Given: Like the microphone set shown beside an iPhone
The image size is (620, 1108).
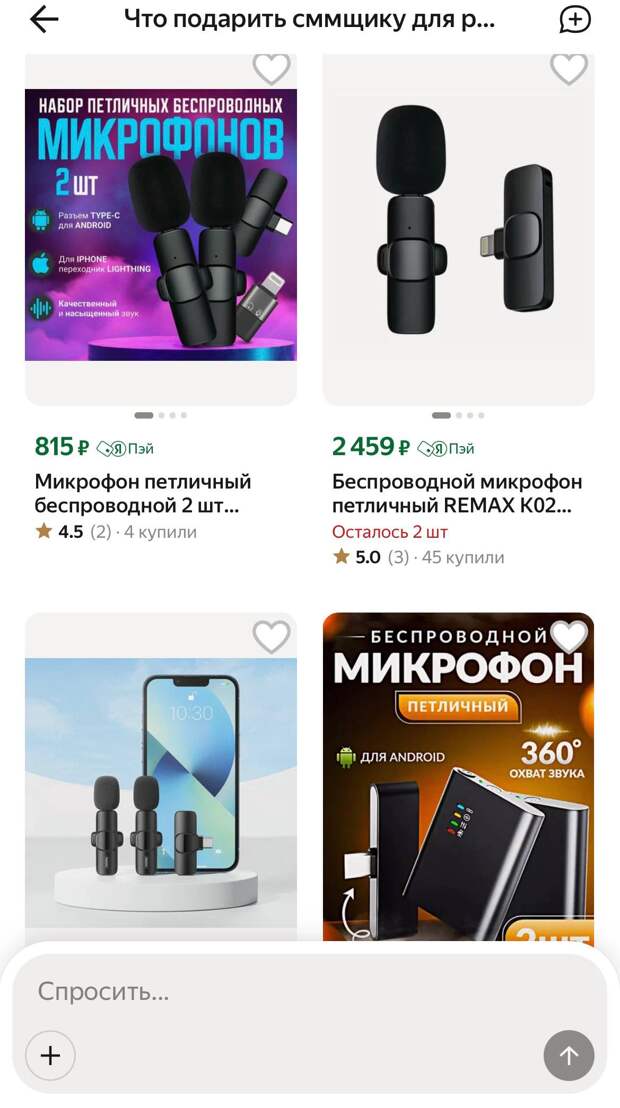Looking at the screenshot, I should pyautogui.click(x=270, y=636).
